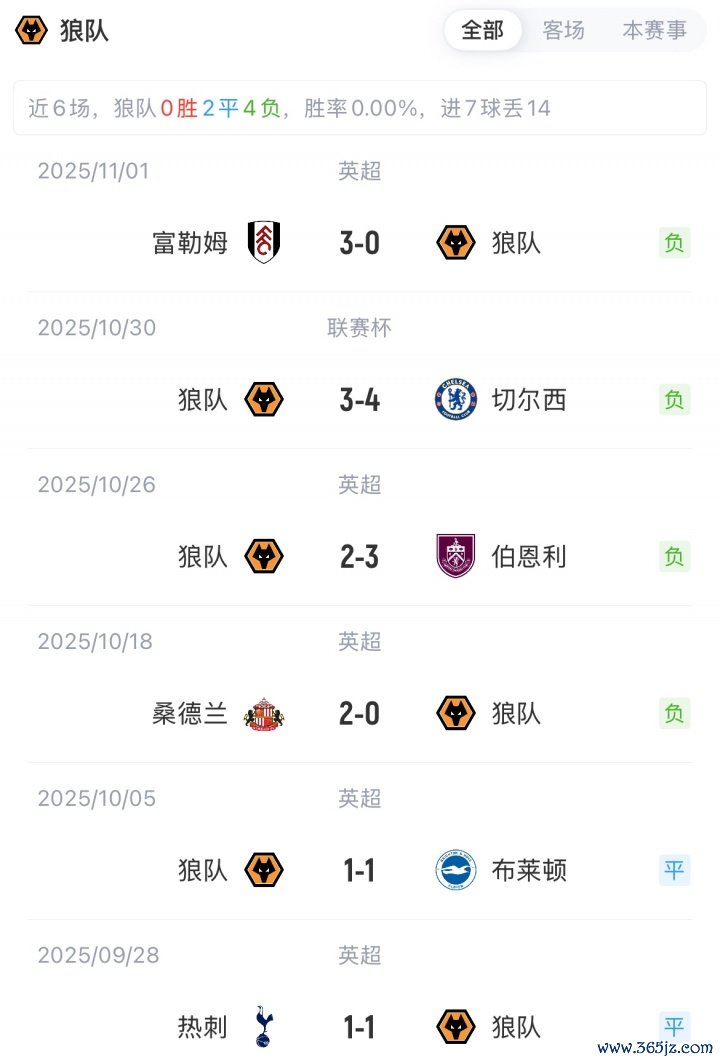Open the 热刺 1-1 狼队 match
The width and height of the screenshot is (720, 1063).
click(x=359, y=1027)
